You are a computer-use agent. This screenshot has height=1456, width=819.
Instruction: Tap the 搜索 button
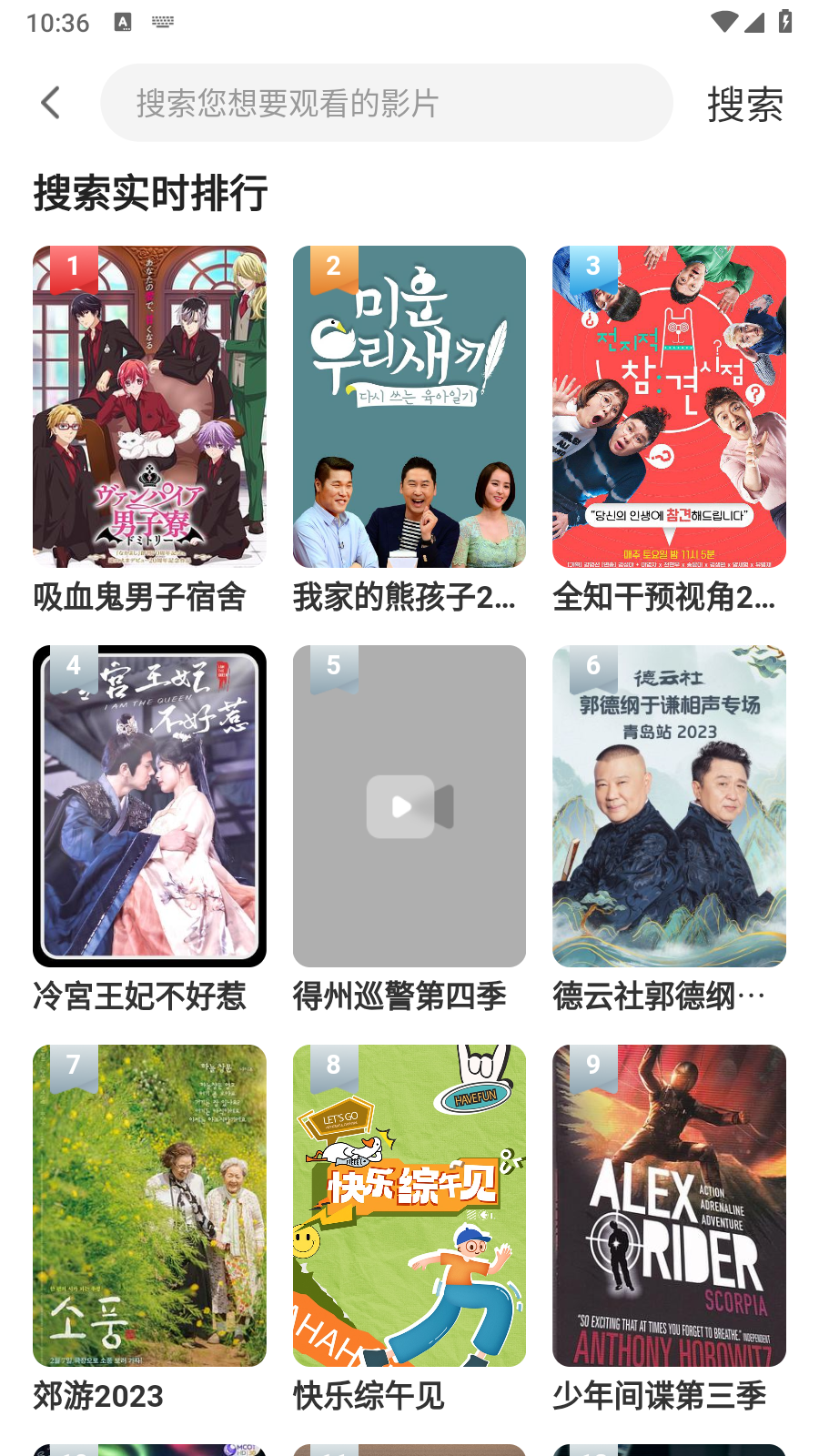click(x=744, y=104)
